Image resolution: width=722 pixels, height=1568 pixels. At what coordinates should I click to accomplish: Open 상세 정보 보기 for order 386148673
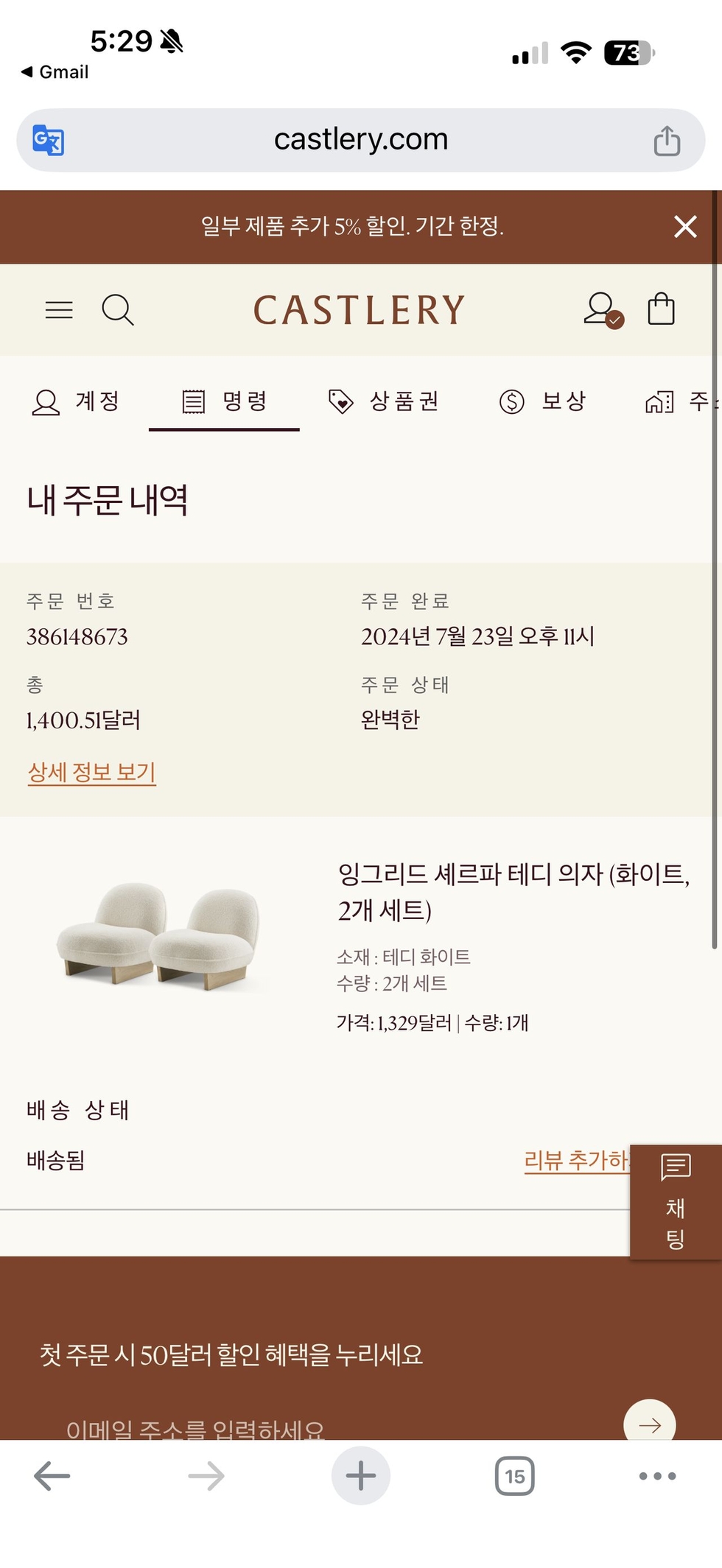coord(91,772)
